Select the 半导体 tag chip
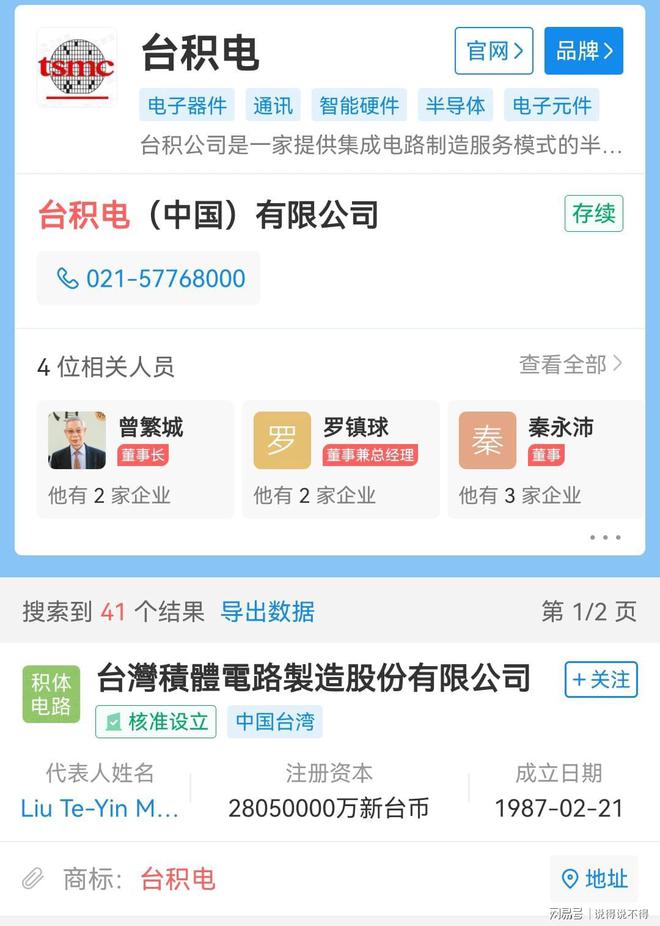The image size is (660, 926). [x=455, y=106]
